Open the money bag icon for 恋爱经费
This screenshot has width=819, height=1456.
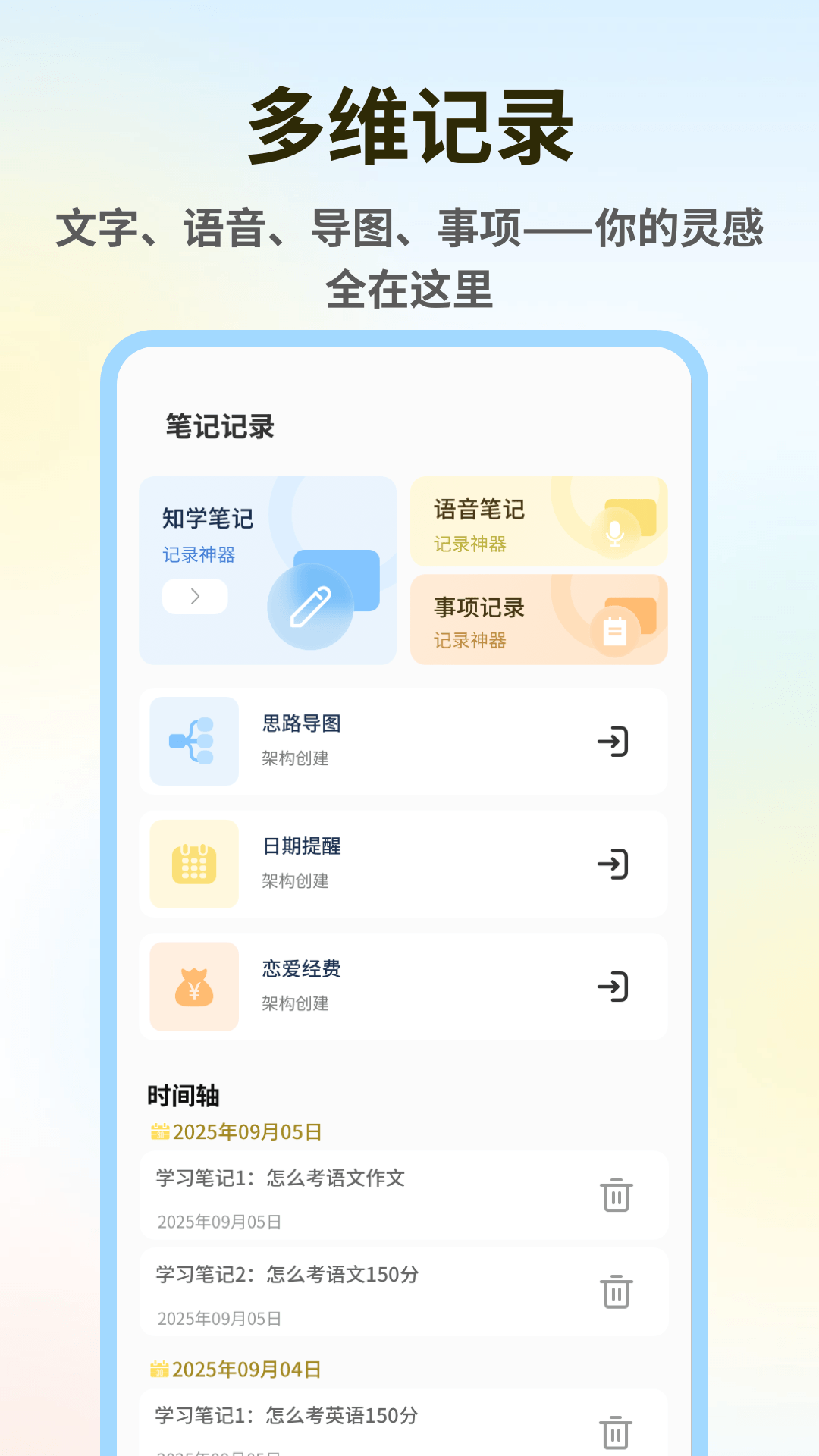point(193,987)
